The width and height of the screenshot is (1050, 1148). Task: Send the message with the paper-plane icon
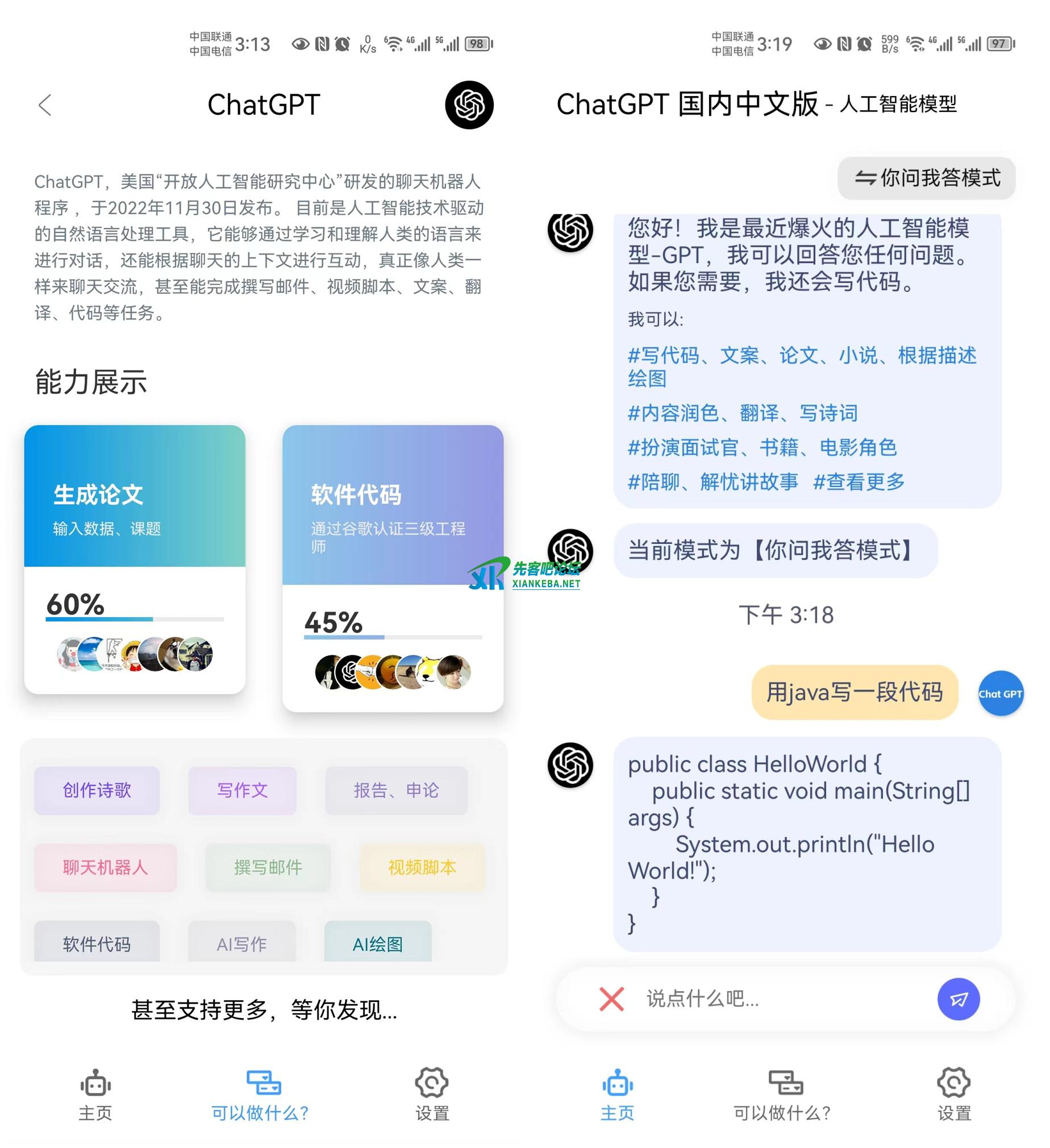958,999
